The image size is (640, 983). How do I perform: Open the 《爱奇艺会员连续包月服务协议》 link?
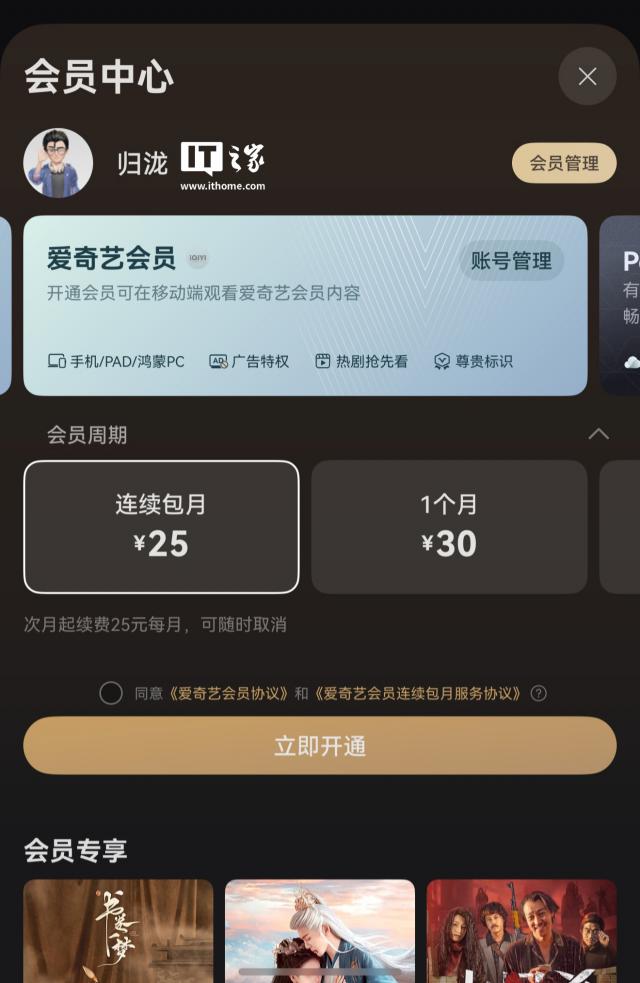[x=419, y=693]
